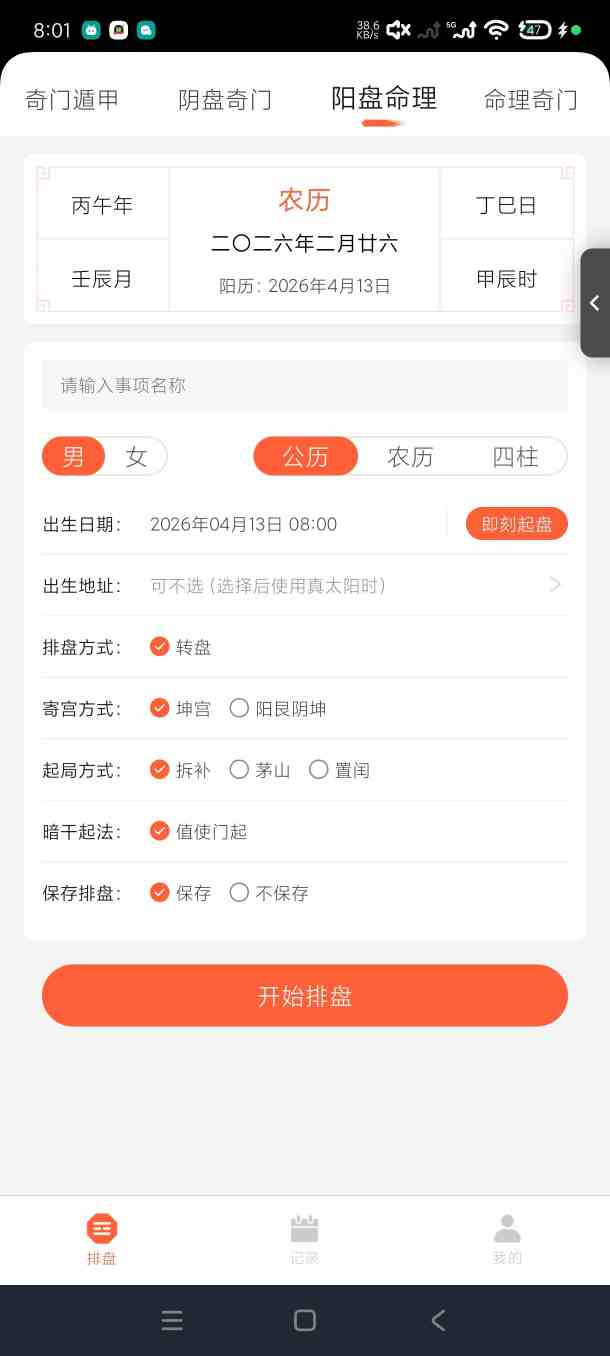Tap 开始排盘 to start the chart
This screenshot has height=1356, width=610.
[x=304, y=996]
